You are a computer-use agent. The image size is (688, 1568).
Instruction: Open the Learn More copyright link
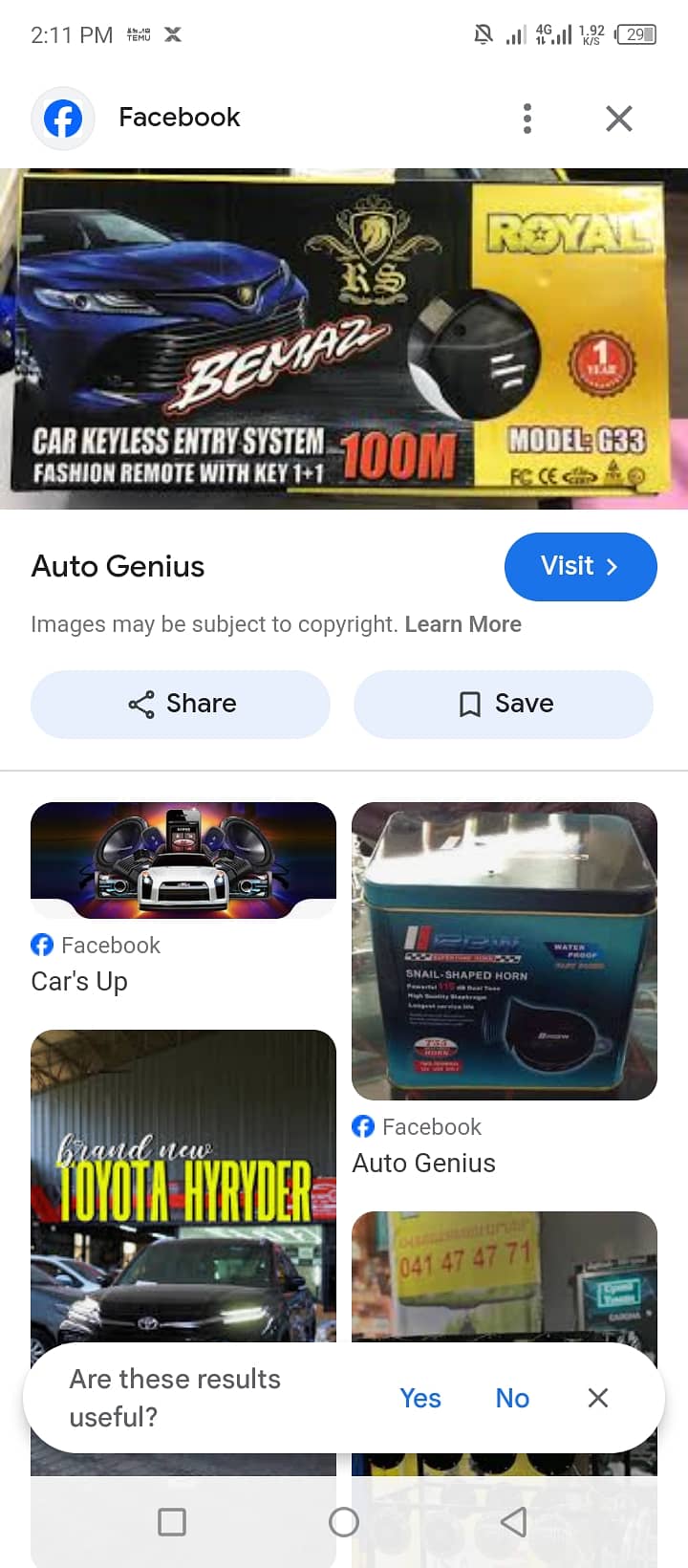[462, 624]
